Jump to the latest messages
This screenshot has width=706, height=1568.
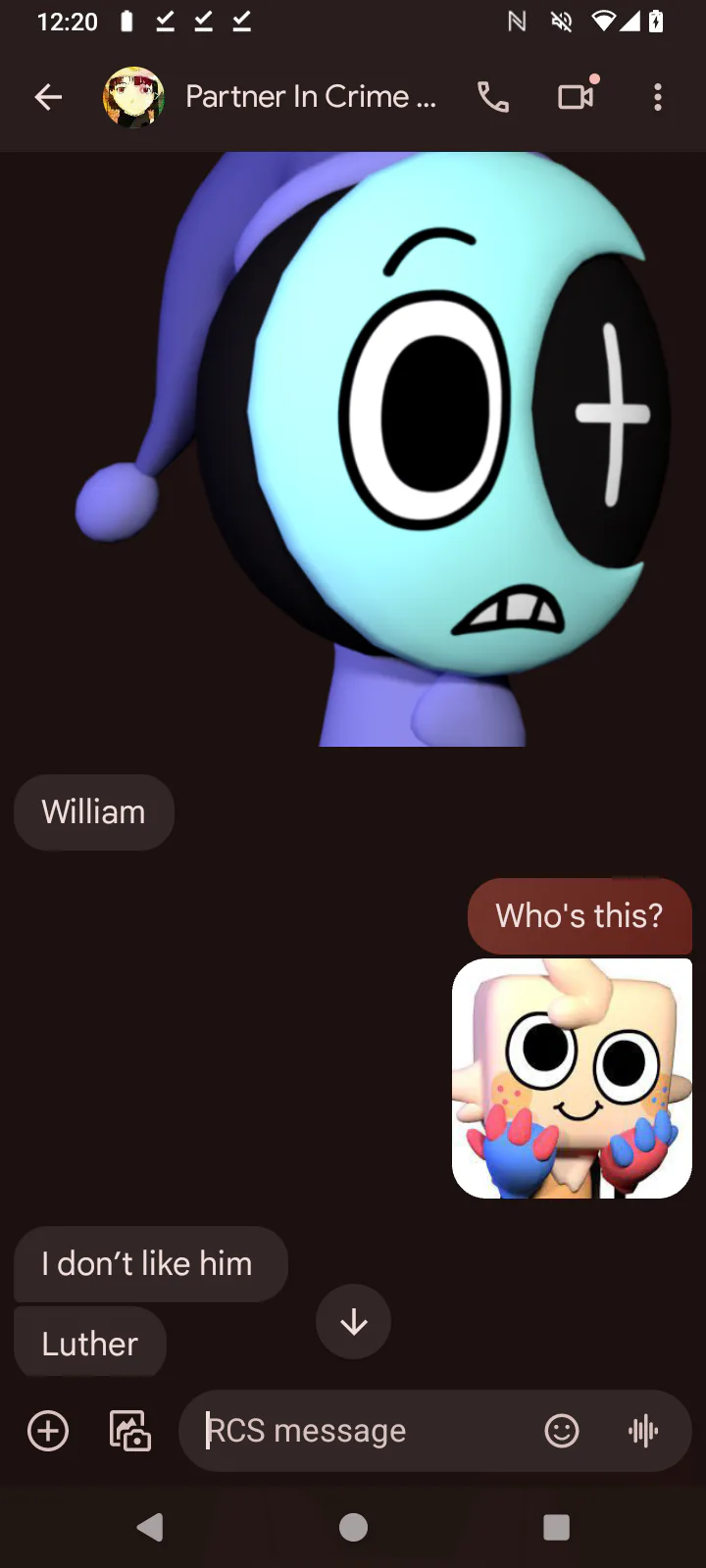pyautogui.click(x=353, y=1322)
